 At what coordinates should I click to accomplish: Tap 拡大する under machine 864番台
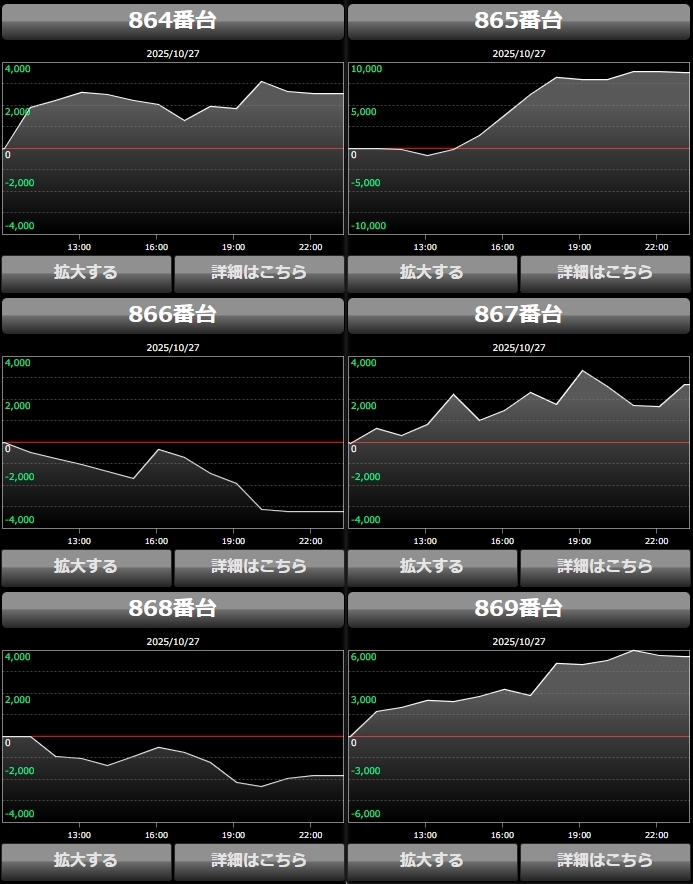pyautogui.click(x=86, y=272)
